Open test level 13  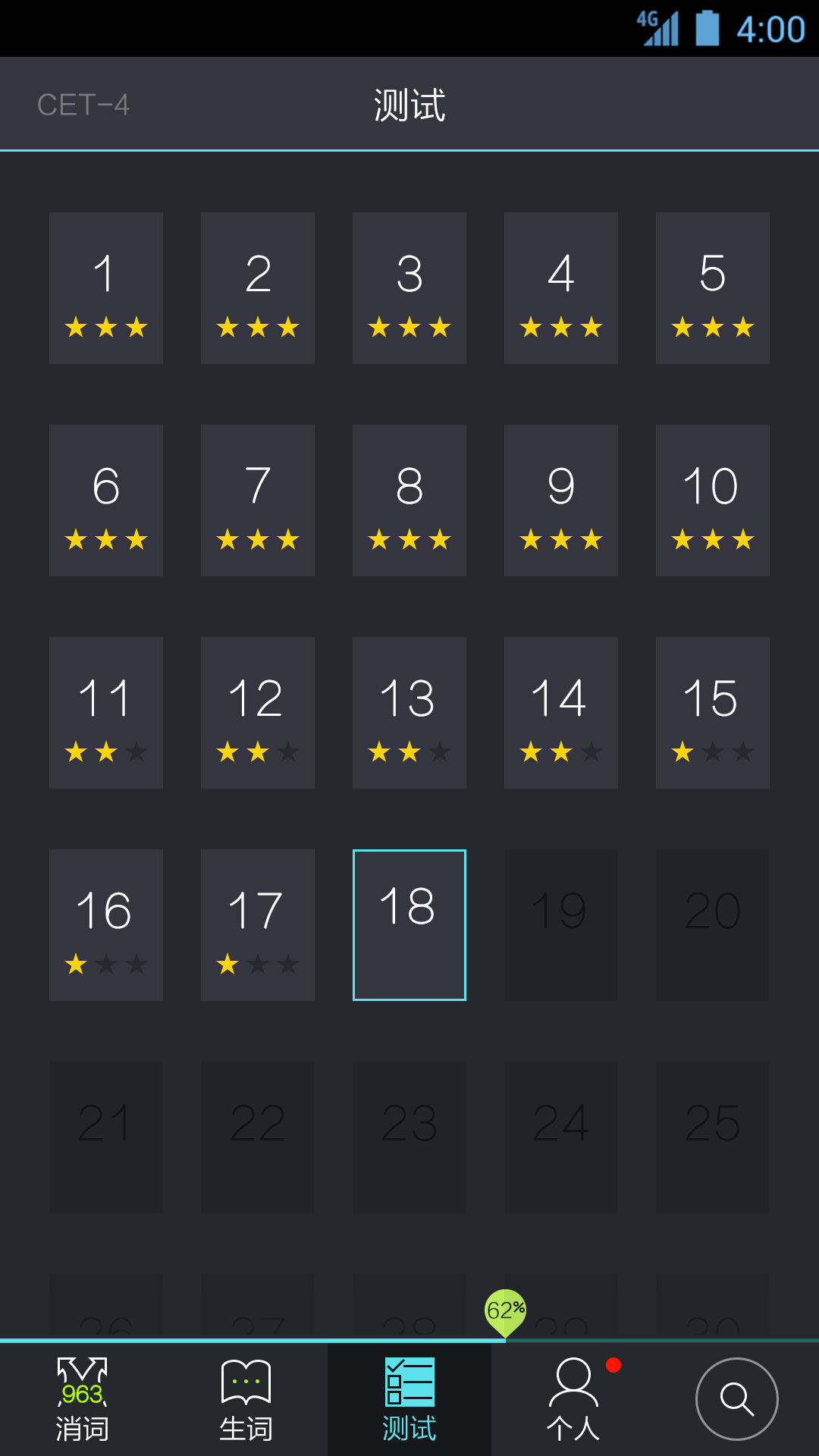(409, 713)
